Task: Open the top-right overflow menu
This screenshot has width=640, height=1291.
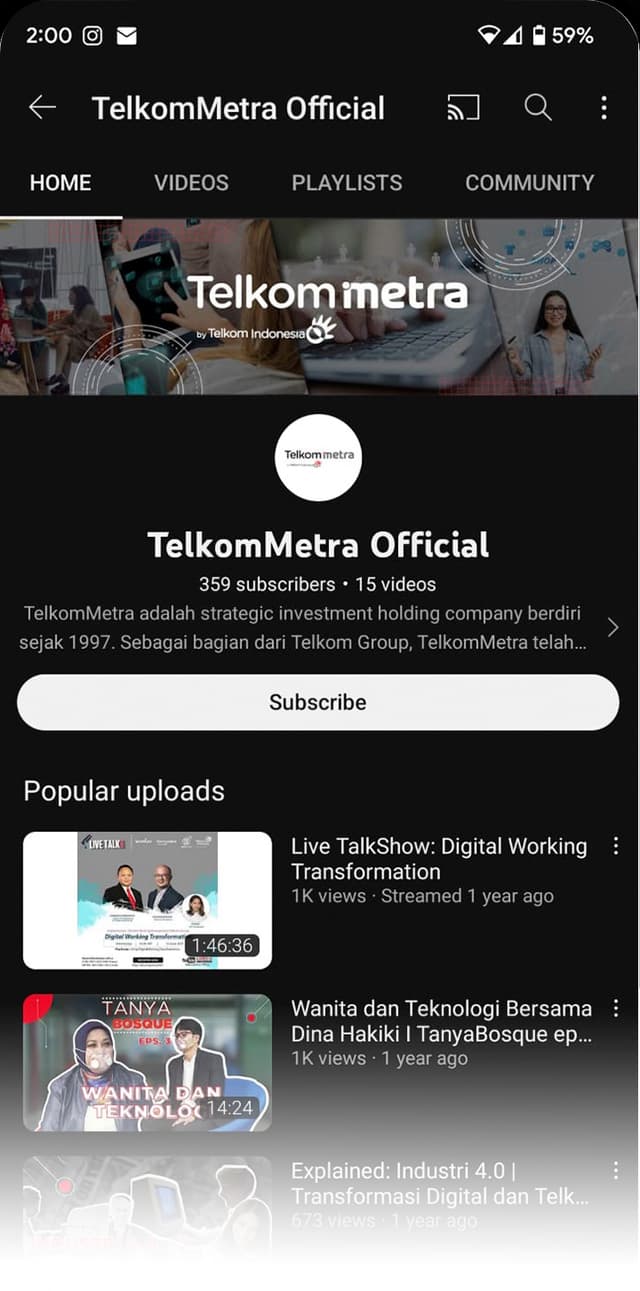Action: [603, 108]
